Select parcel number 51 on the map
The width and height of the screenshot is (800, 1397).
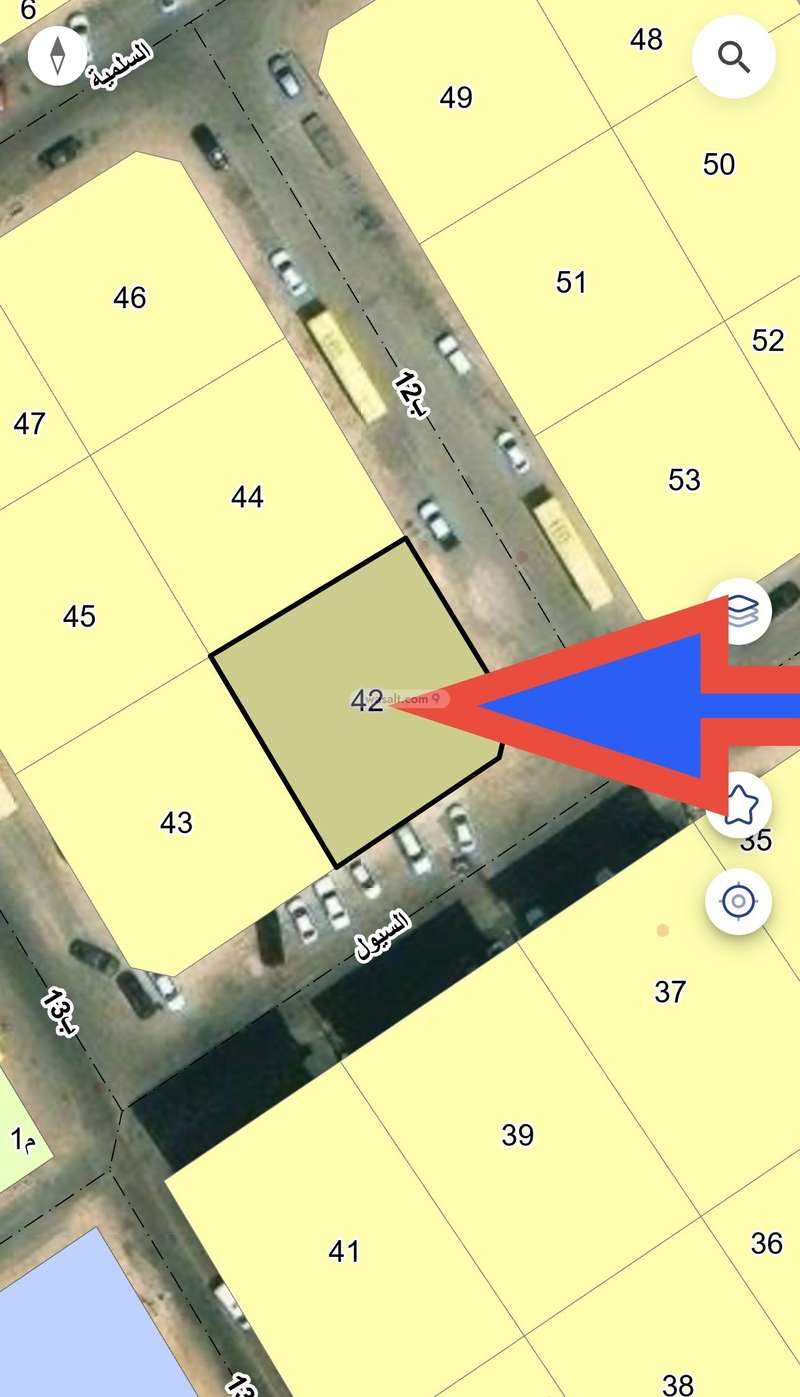[571, 283]
